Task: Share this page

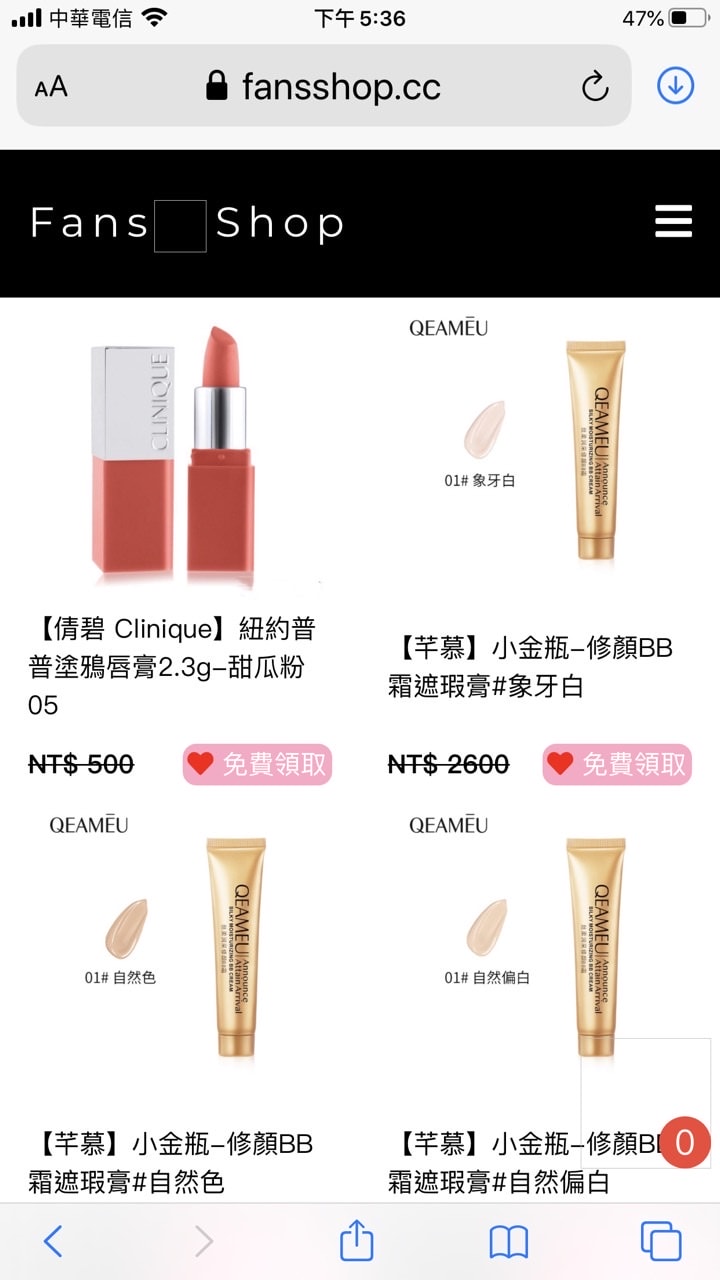Action: pyautogui.click(x=357, y=1242)
